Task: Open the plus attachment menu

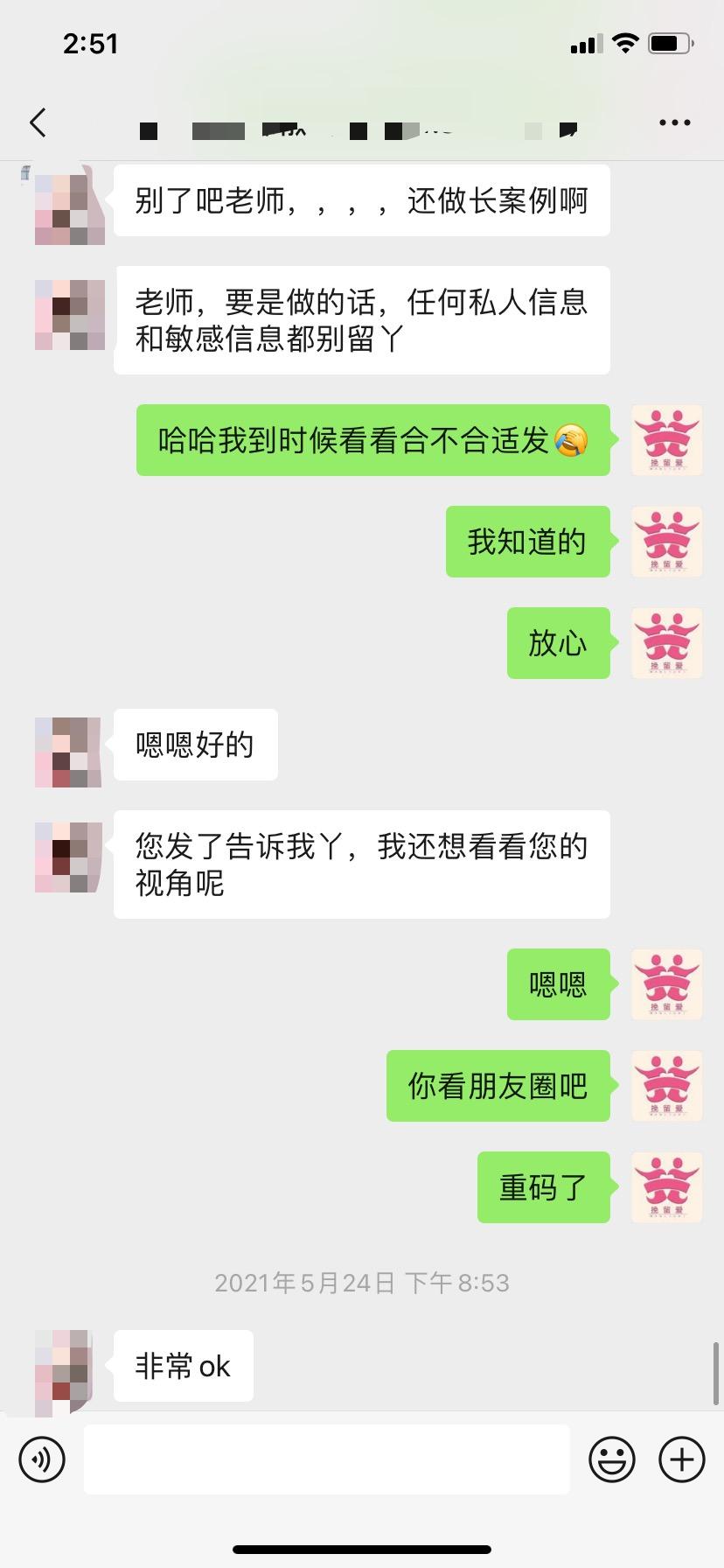Action: tap(681, 1459)
